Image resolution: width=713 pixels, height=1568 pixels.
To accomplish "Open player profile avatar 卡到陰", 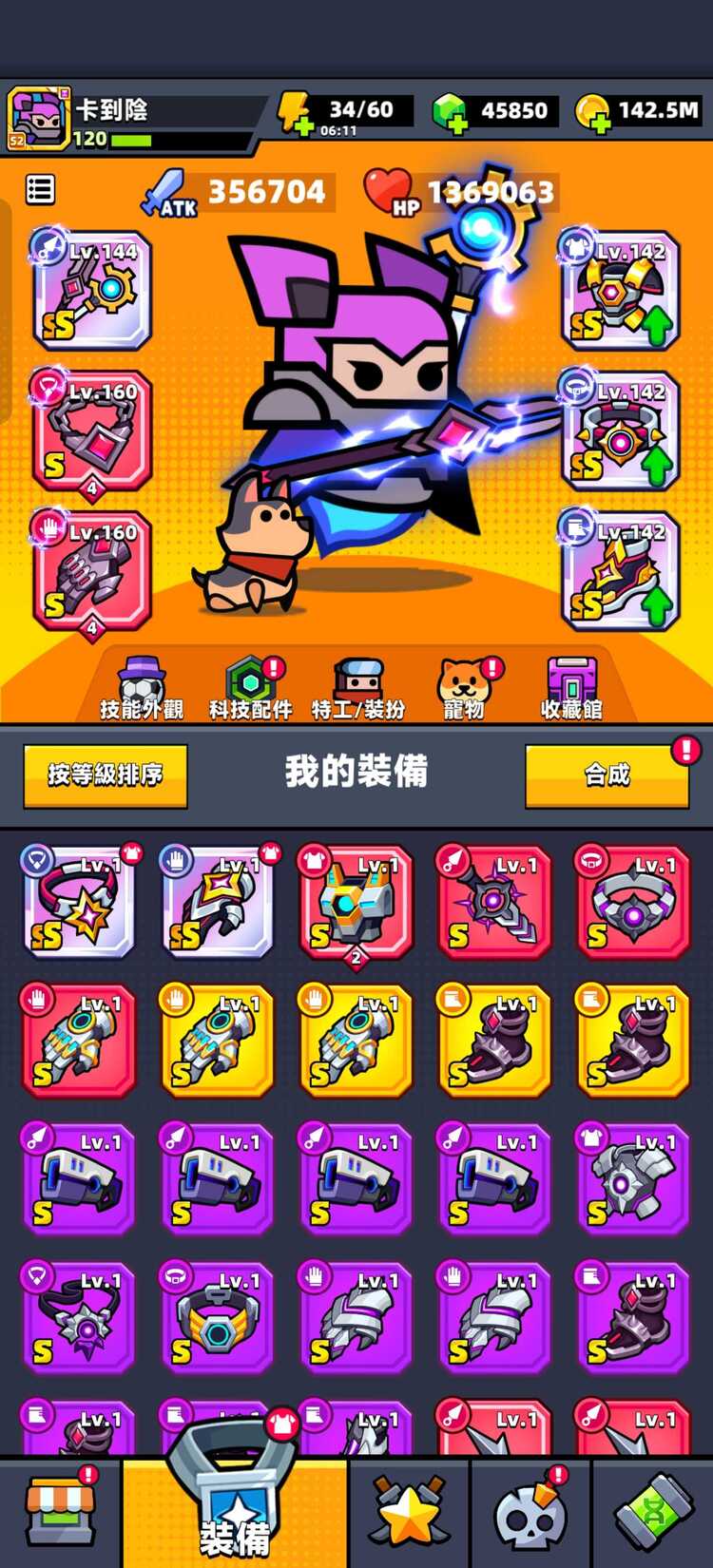I will [38, 119].
